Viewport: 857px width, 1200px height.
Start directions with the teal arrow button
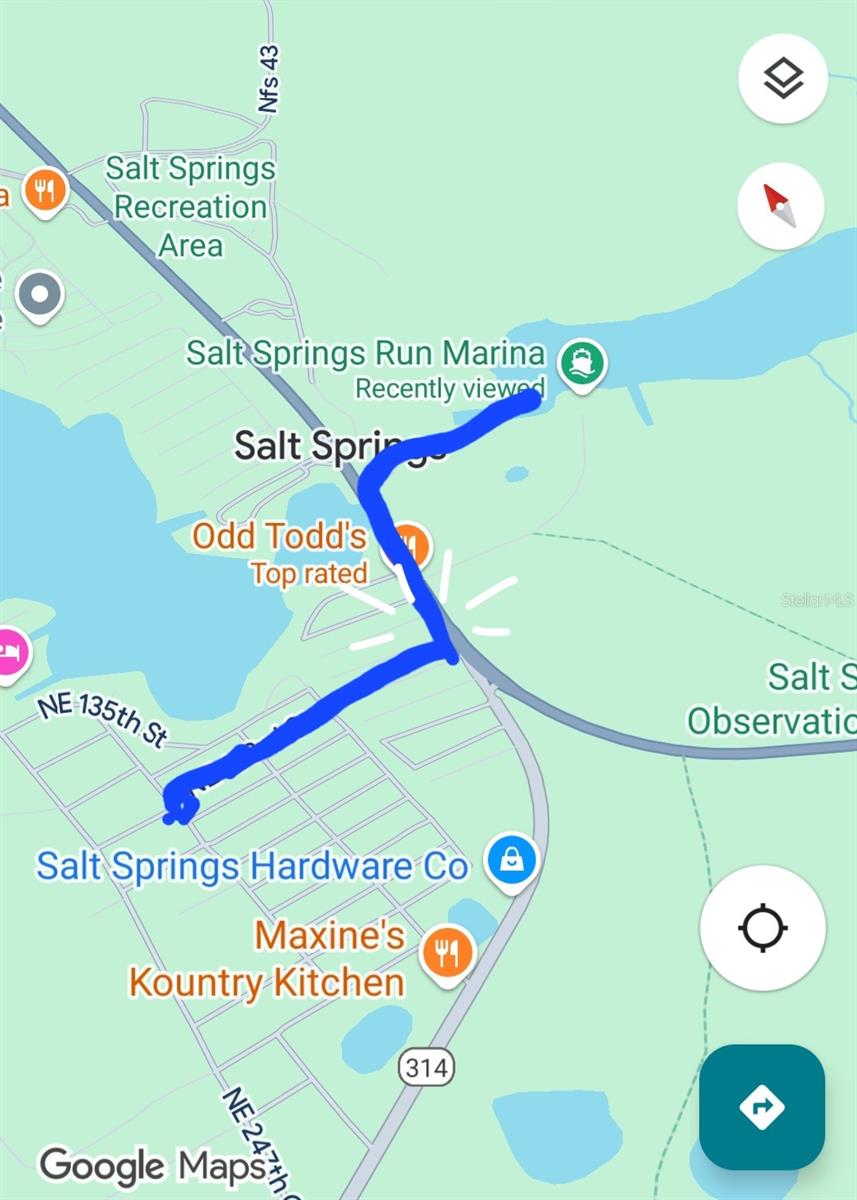click(x=762, y=1107)
